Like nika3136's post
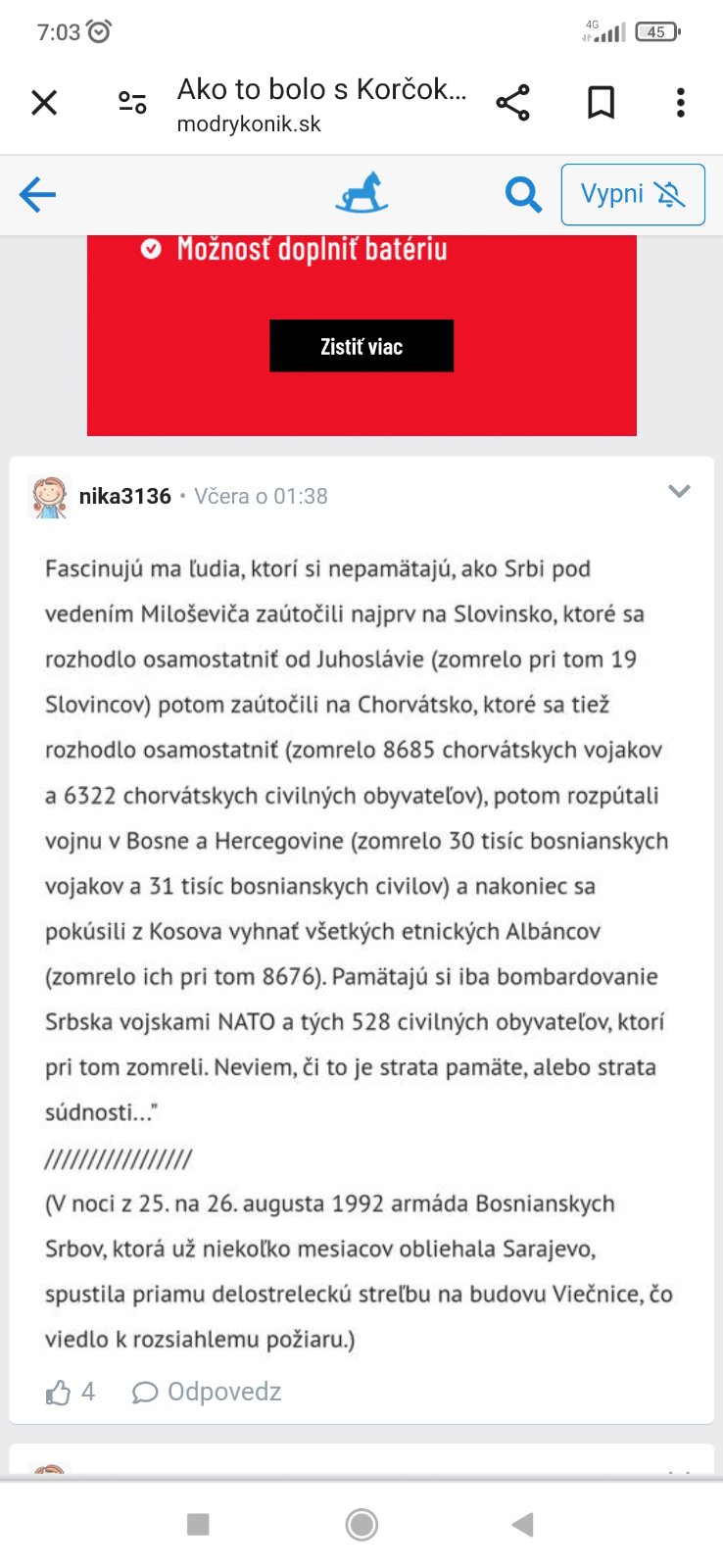Image resolution: width=723 pixels, height=1568 pixels. coord(60,1393)
